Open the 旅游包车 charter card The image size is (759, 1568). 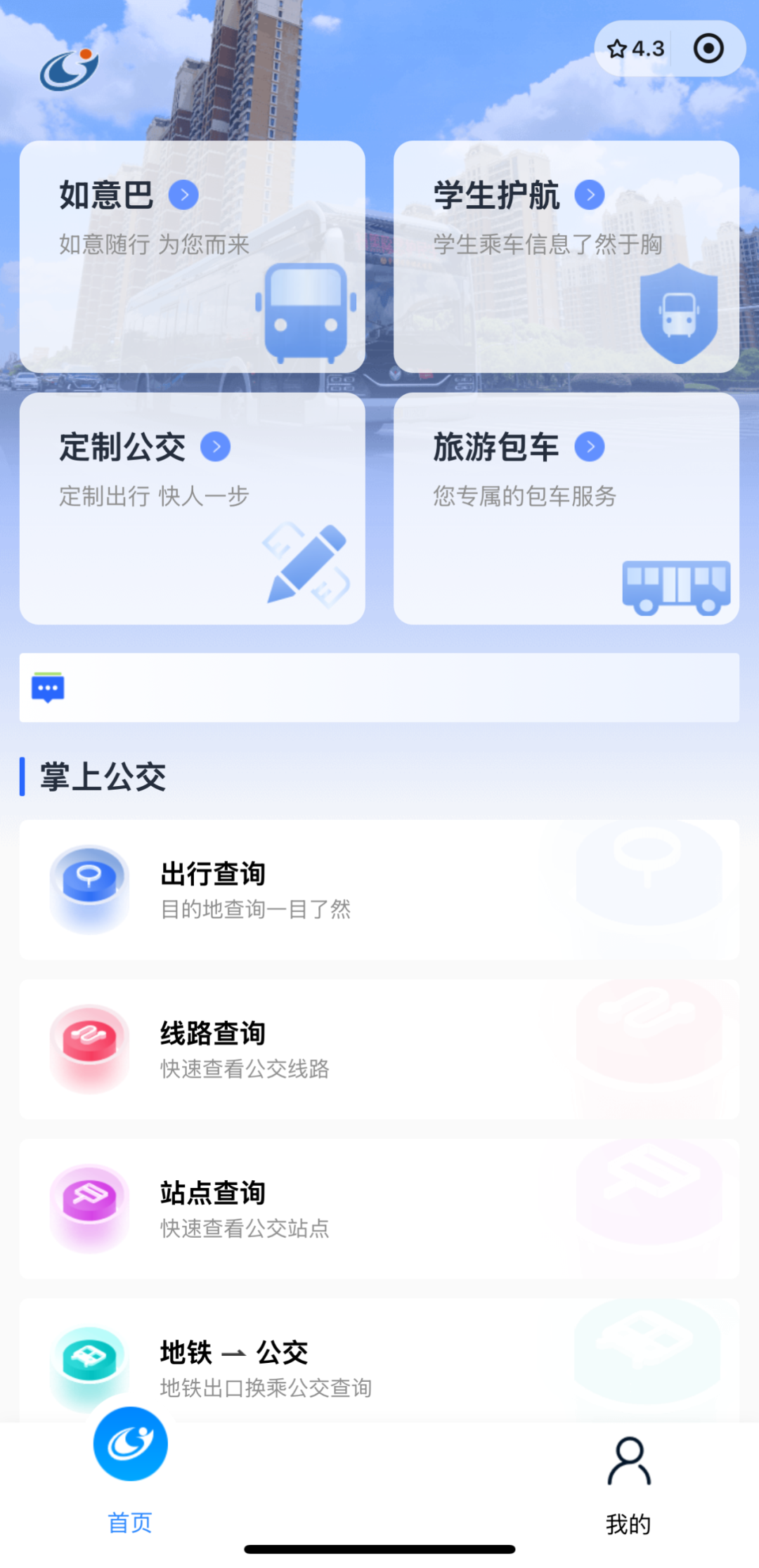click(566, 508)
